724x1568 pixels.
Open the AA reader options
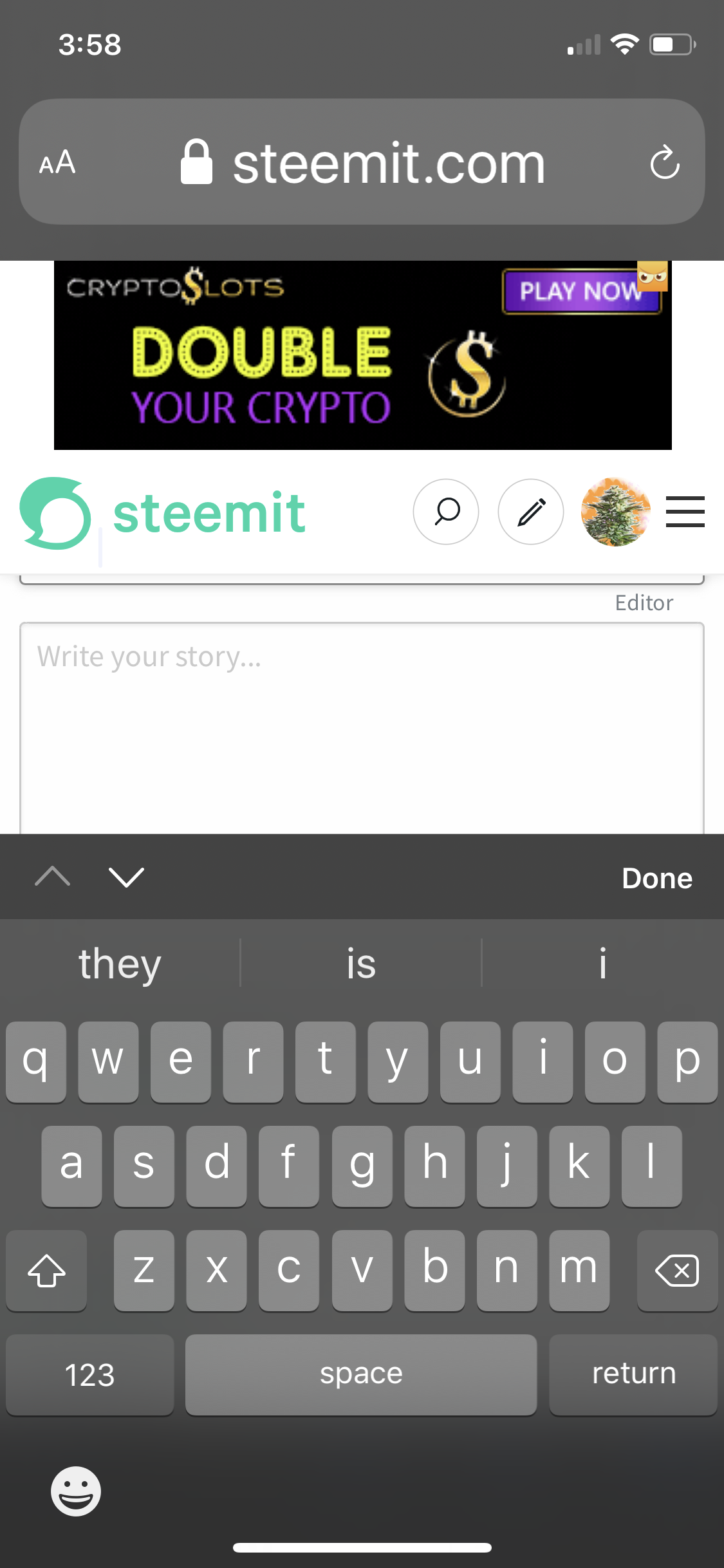click(57, 162)
